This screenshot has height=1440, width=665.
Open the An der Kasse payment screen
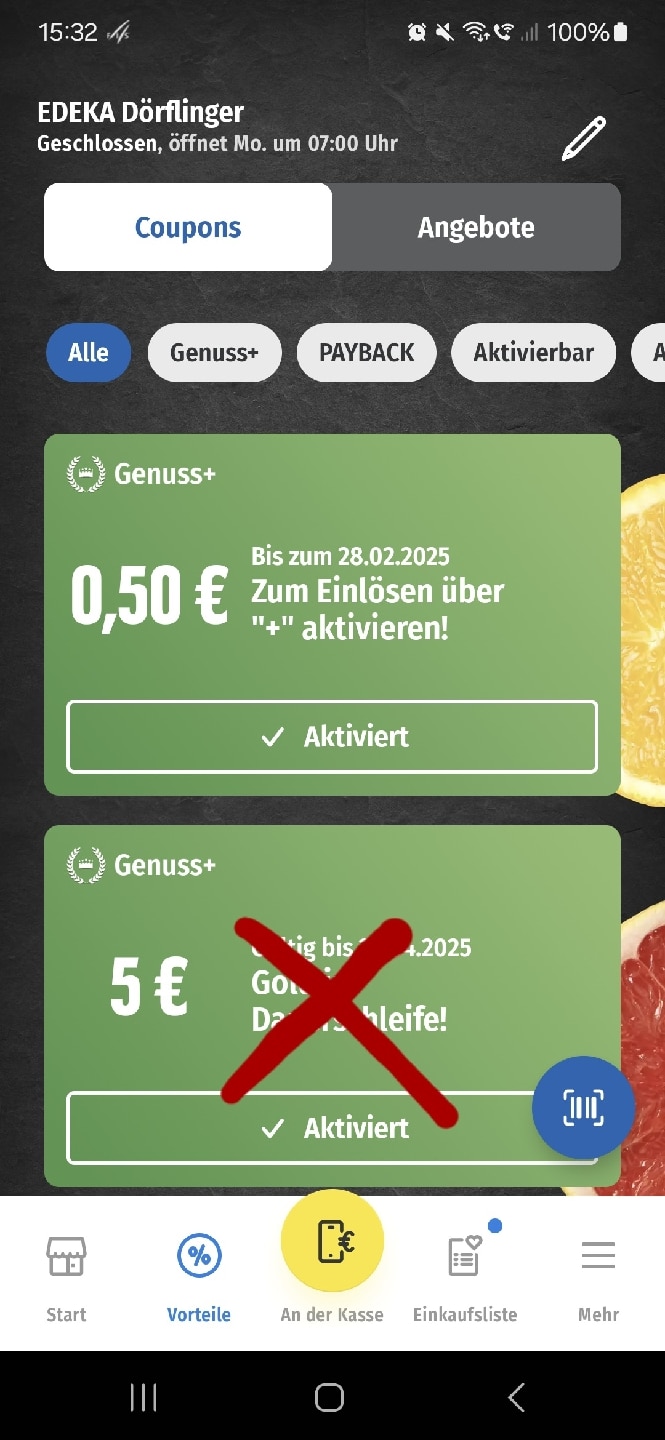click(x=332, y=1245)
